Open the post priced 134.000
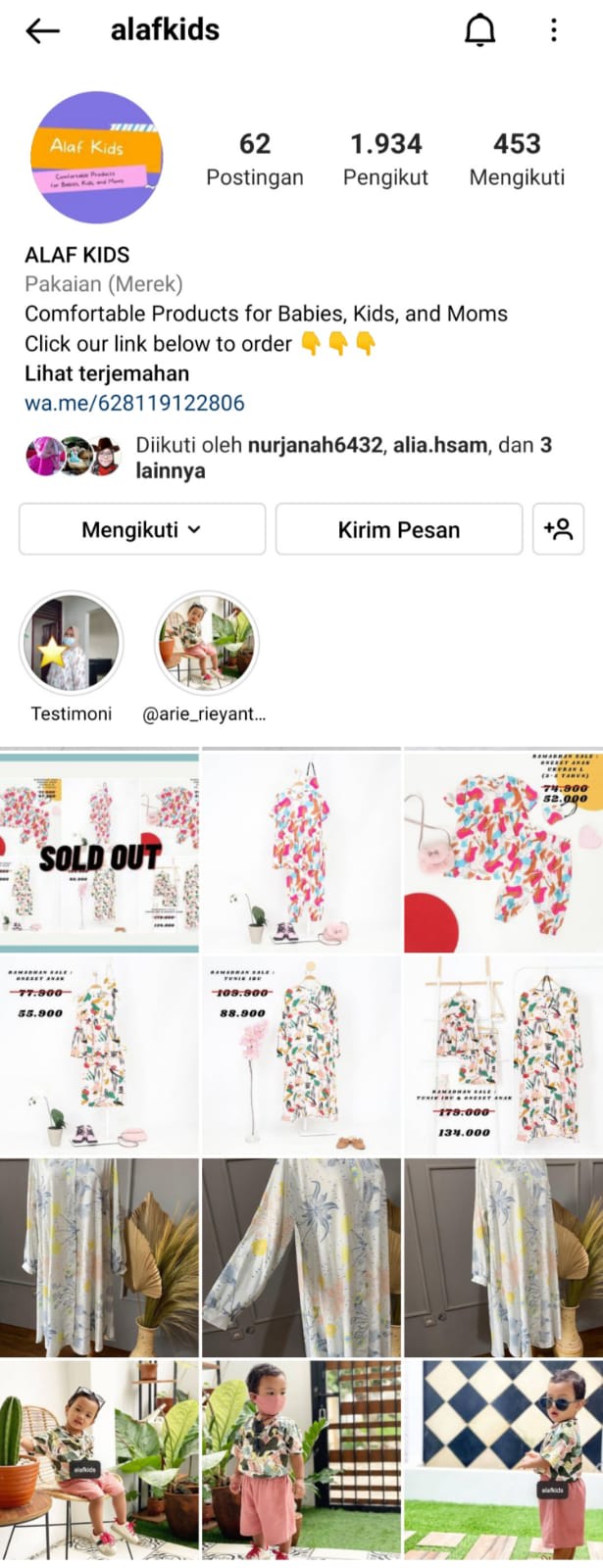The height and width of the screenshot is (1568, 603). (x=503, y=1056)
